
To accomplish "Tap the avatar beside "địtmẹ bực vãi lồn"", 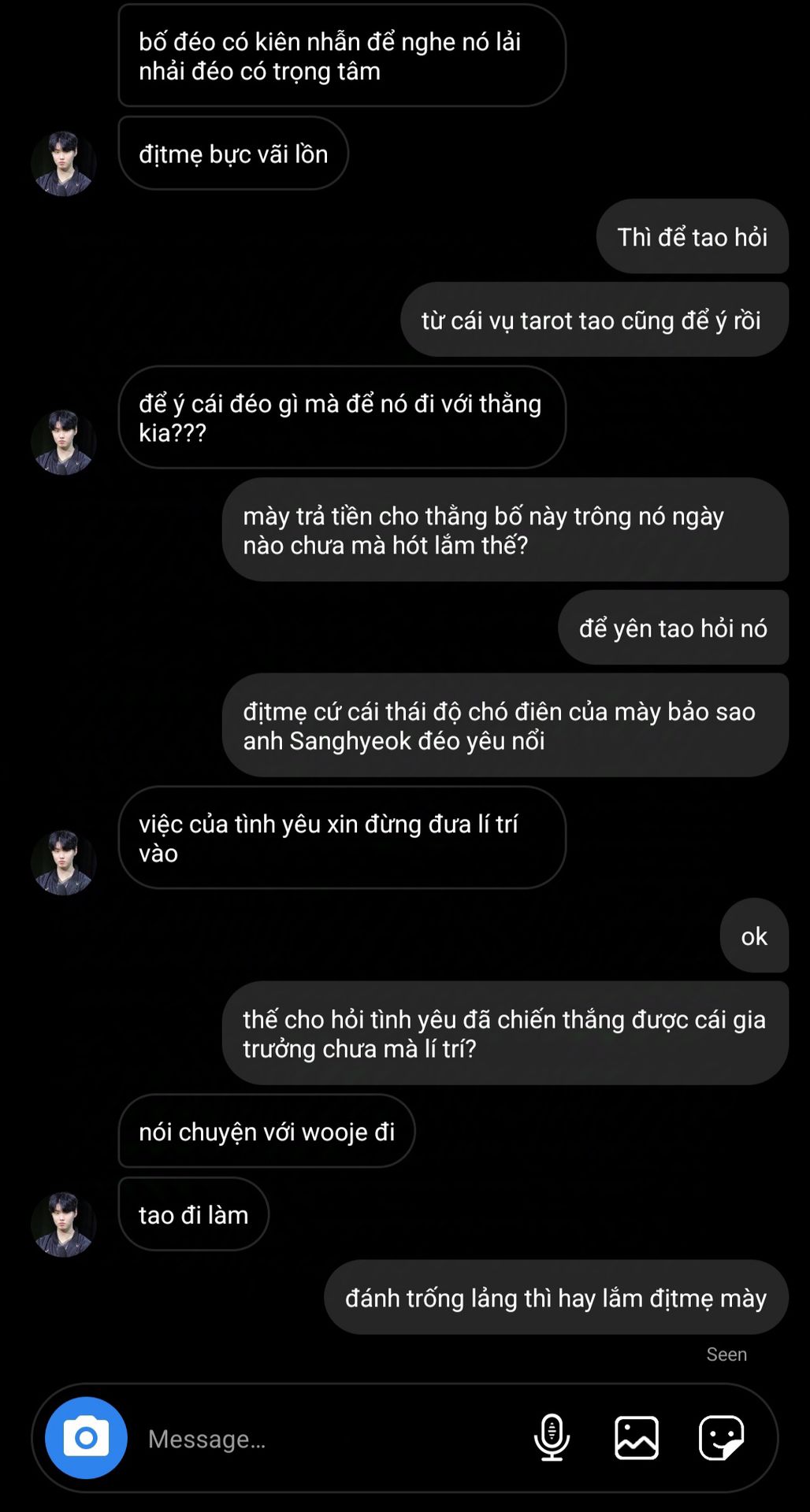I will click(x=64, y=163).
